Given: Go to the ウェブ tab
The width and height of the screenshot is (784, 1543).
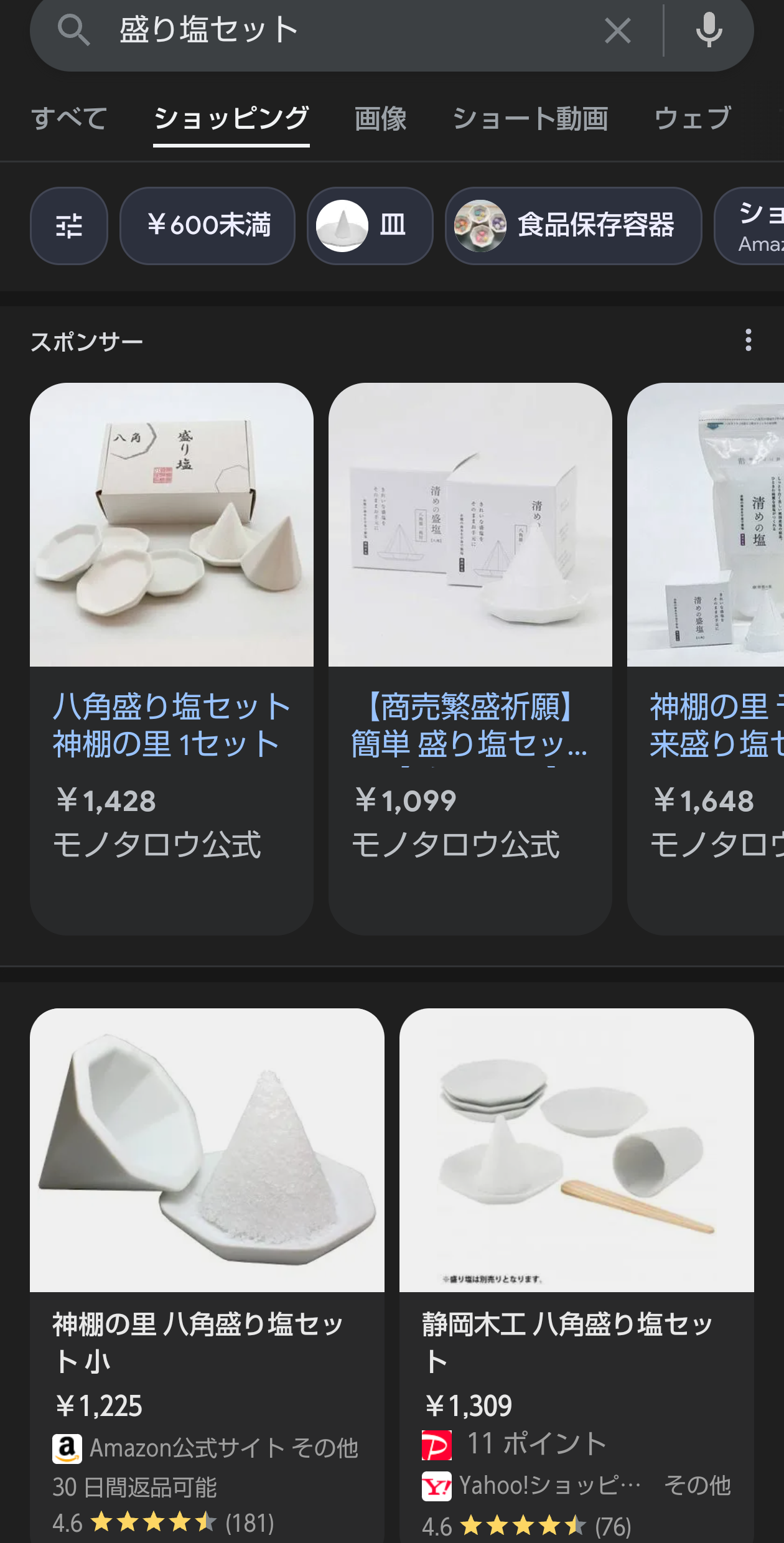Looking at the screenshot, I should click(x=693, y=118).
